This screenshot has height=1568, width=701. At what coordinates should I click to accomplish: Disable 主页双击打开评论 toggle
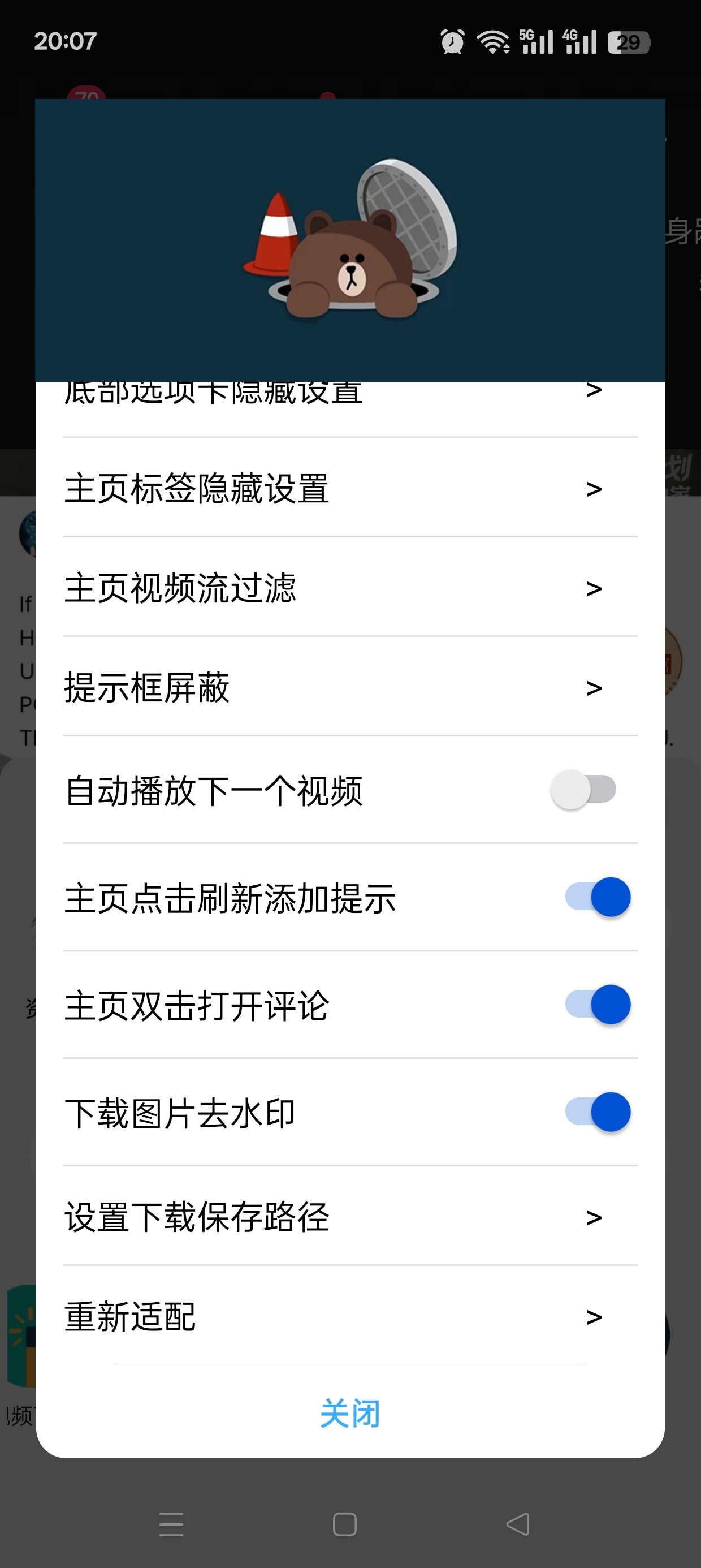coord(598,1005)
